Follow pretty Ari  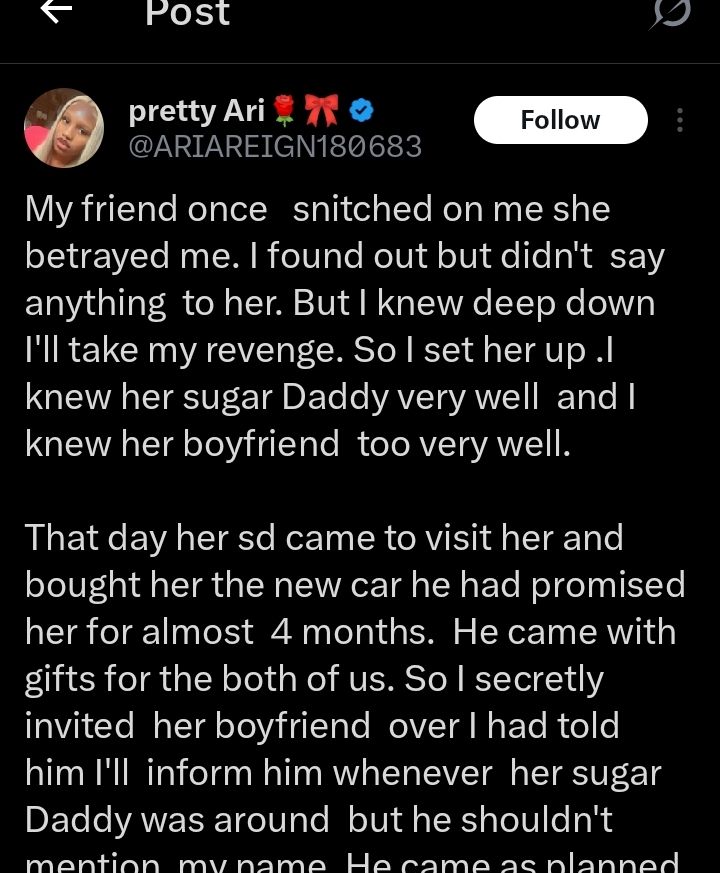(x=560, y=120)
